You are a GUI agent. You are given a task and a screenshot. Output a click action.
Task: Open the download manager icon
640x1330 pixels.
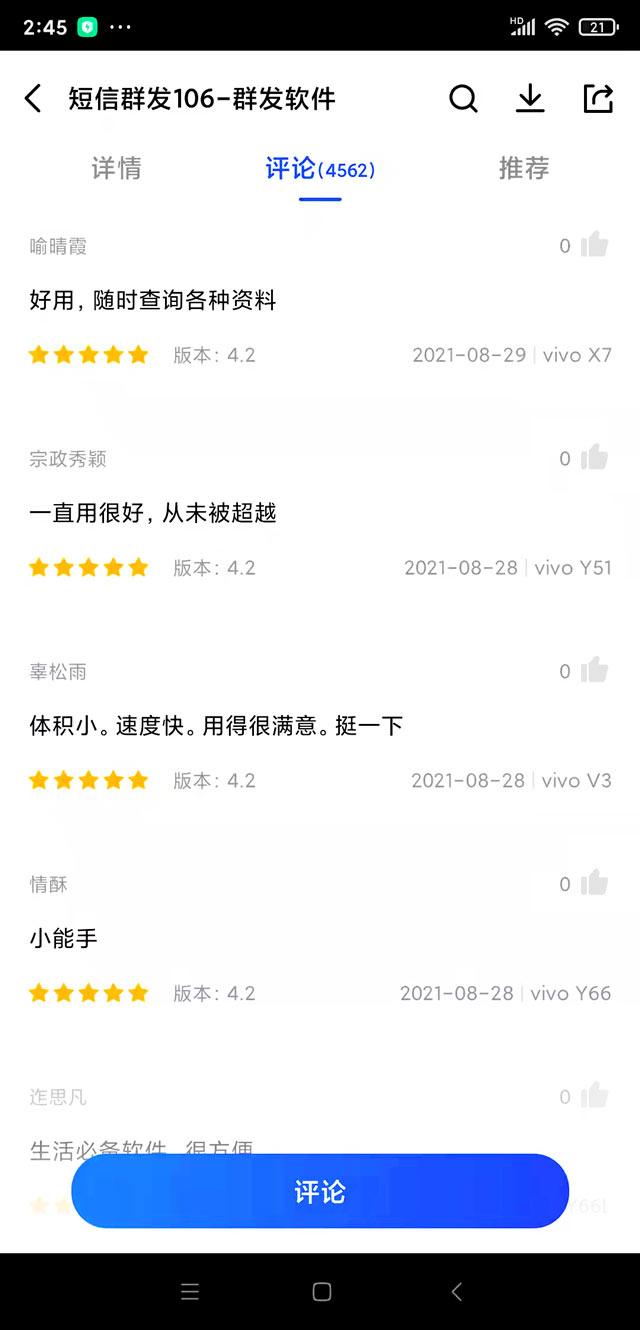point(530,98)
